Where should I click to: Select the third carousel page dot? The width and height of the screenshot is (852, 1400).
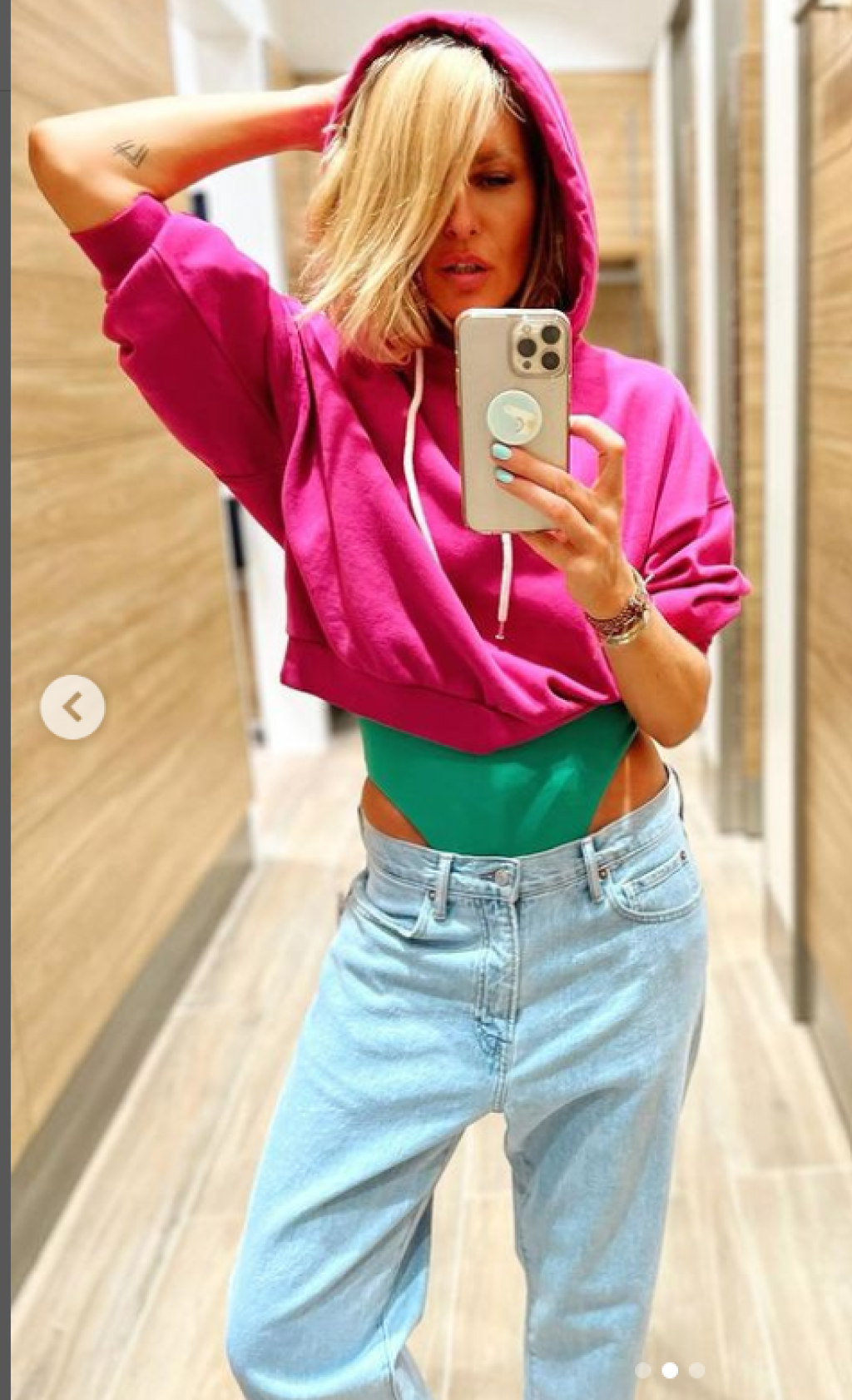pyautogui.click(x=697, y=1370)
